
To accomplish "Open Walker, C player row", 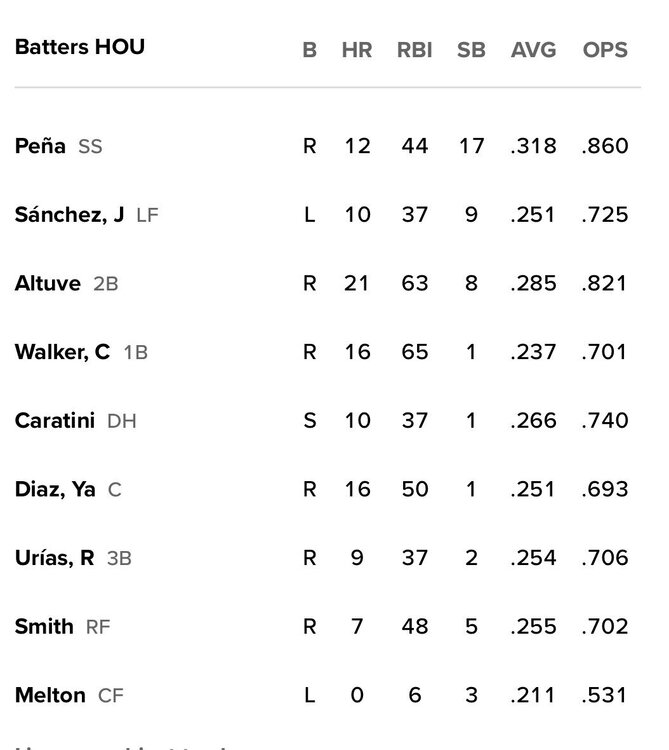I will pos(62,352).
